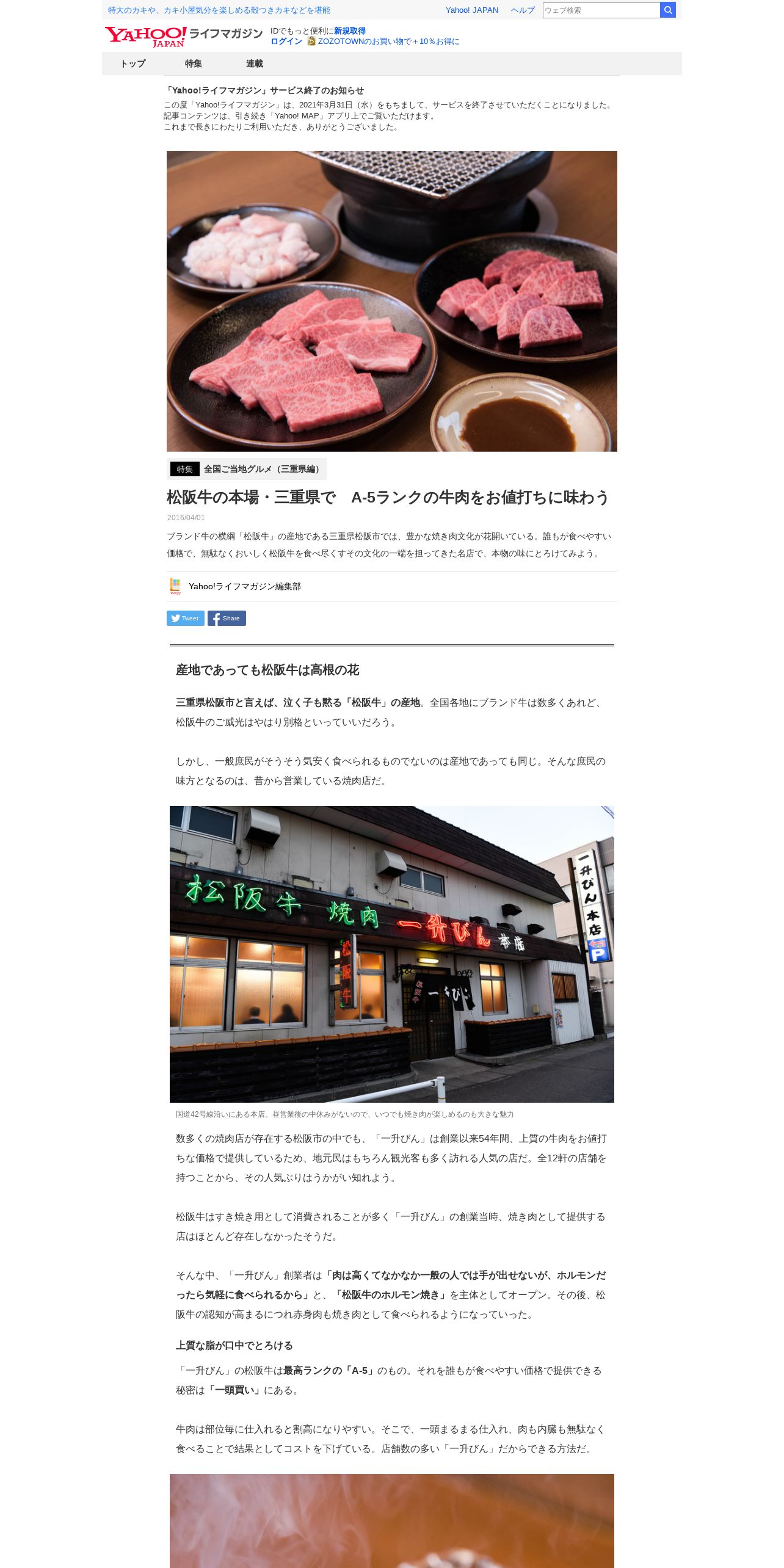The width and height of the screenshot is (784, 1568).
Task: Open the ヘルプ help link
Action: (523, 10)
